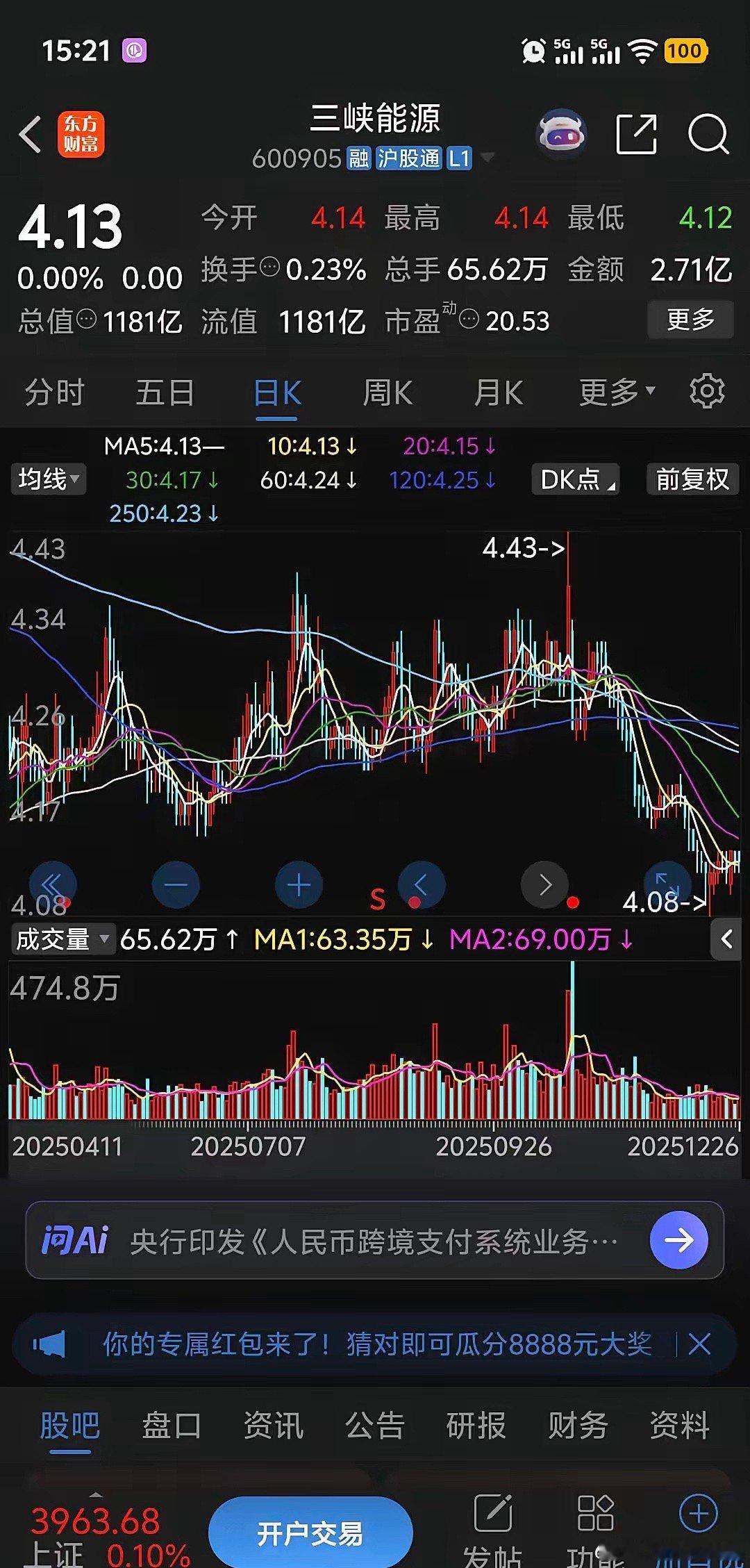Pan the chart right with arrow icon
Image resolution: width=750 pixels, height=1568 pixels.
(544, 884)
